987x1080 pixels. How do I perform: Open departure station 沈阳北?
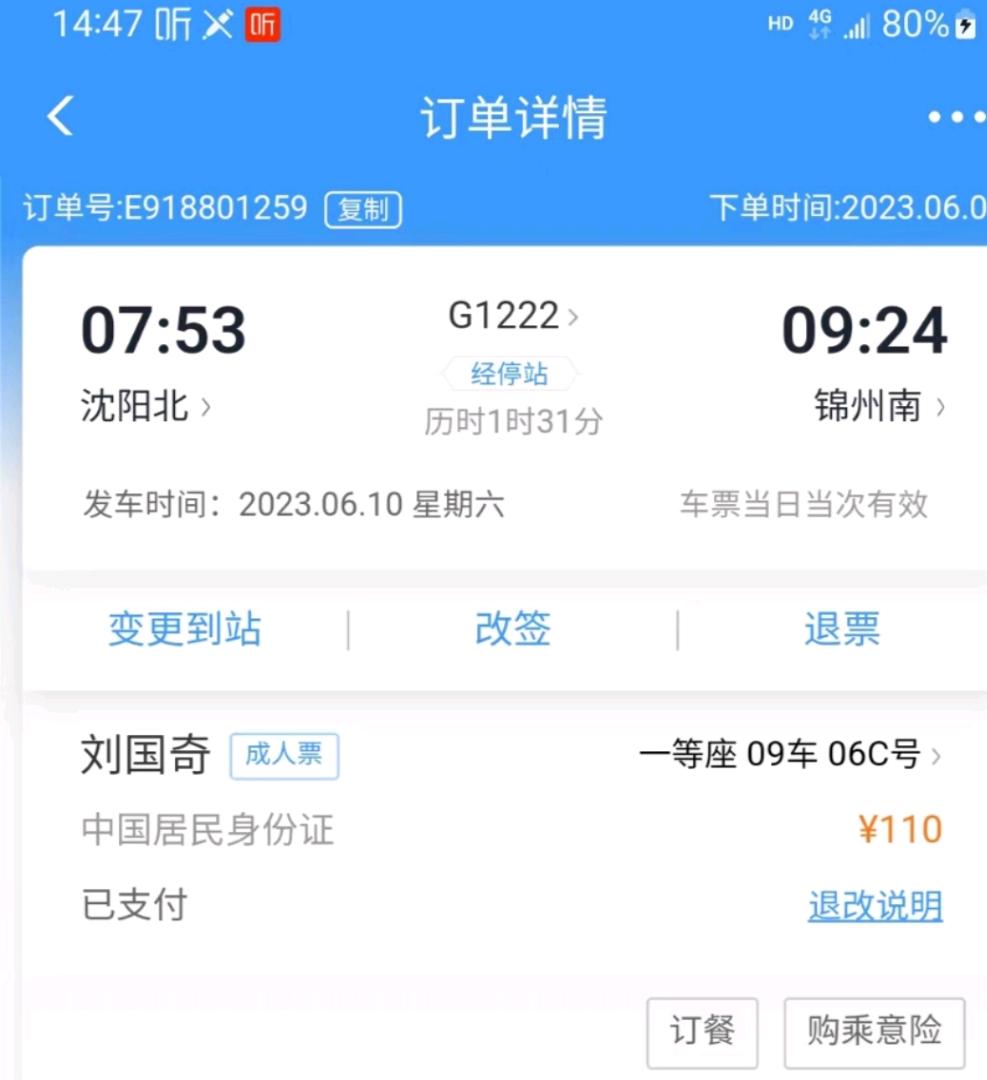tap(145, 407)
